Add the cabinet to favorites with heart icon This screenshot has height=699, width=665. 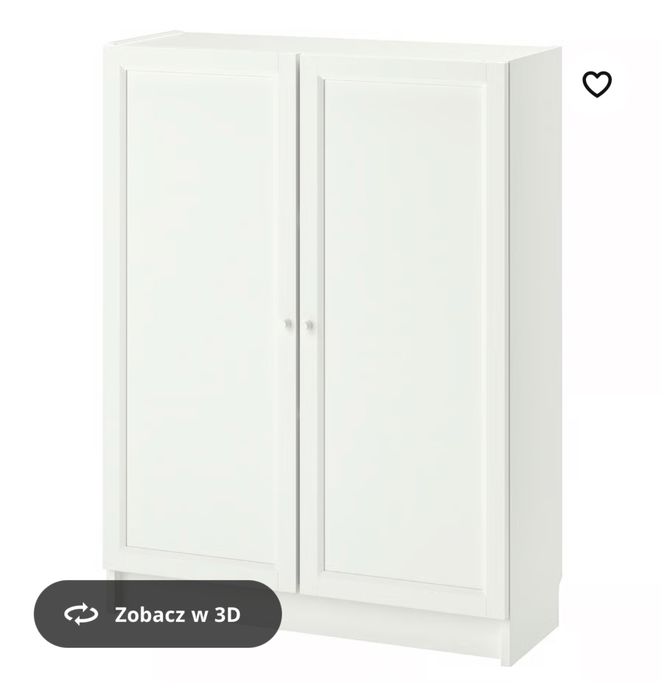coord(597,85)
